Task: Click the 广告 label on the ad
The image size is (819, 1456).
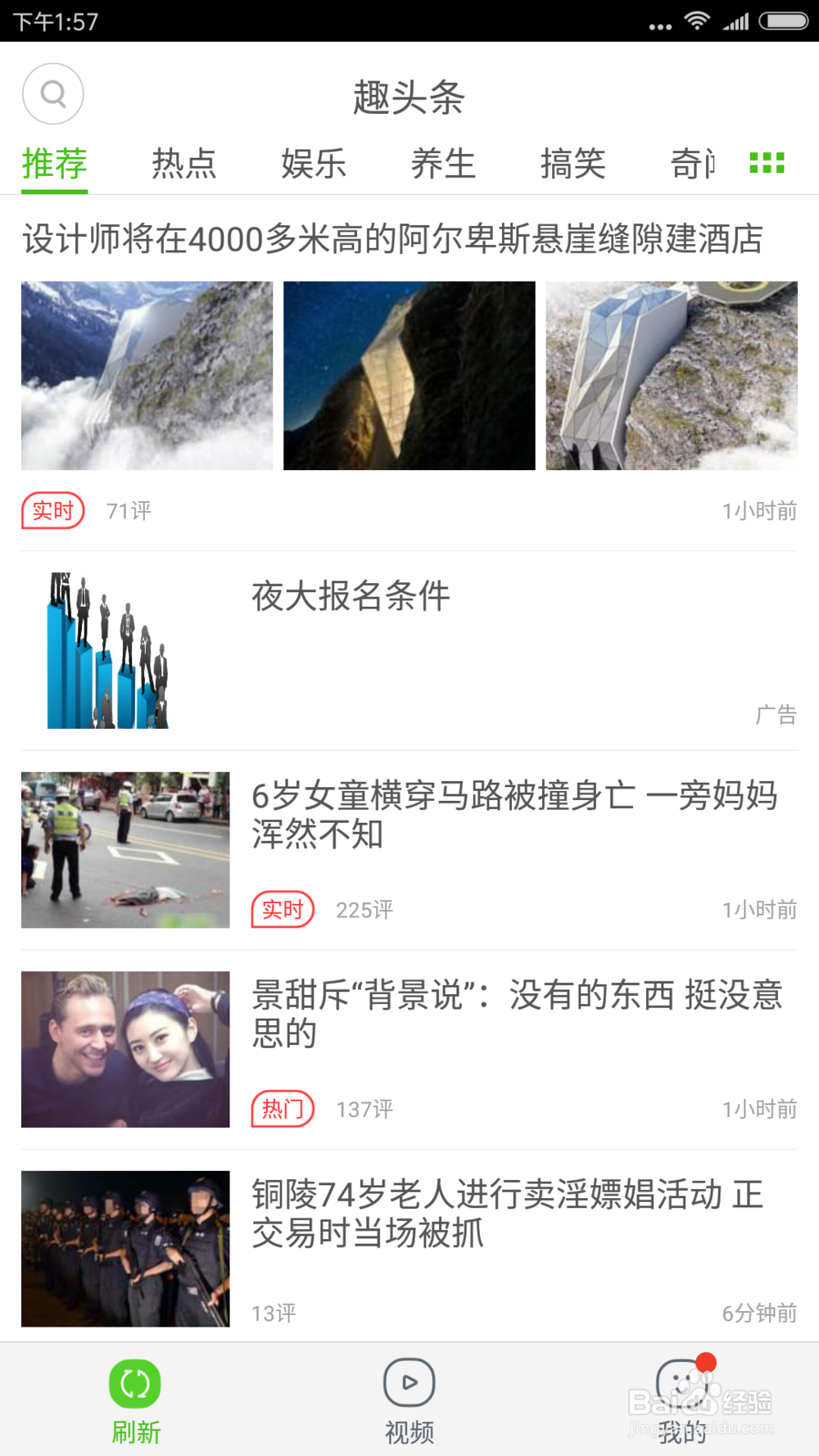Action: [x=776, y=714]
